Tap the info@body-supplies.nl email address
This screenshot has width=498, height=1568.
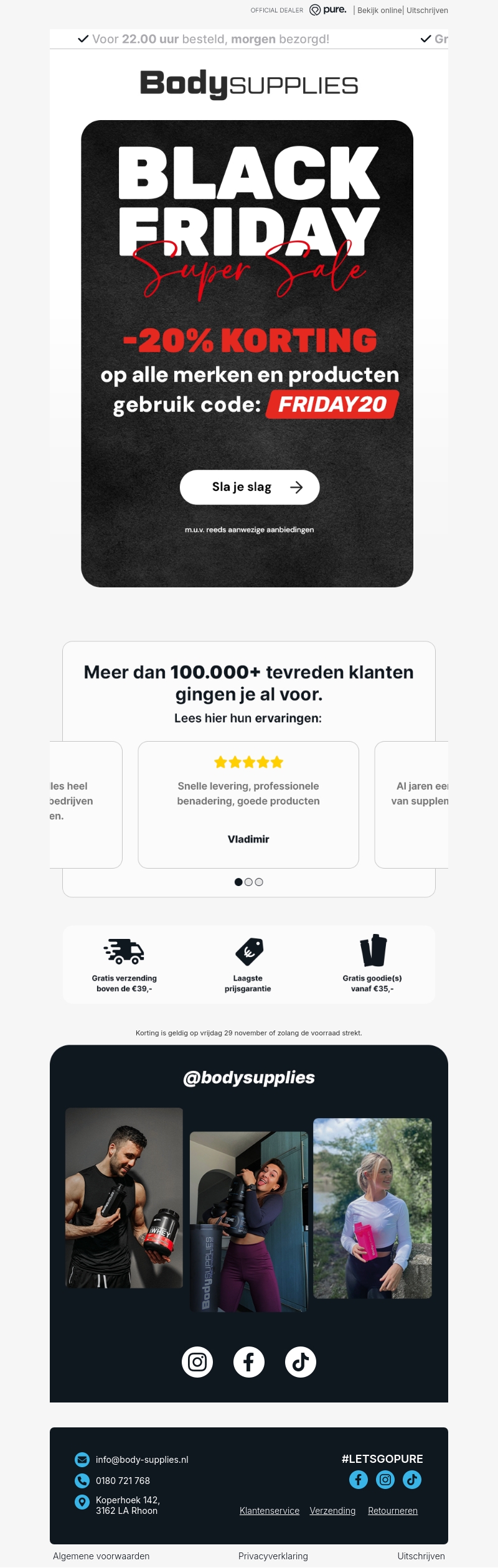coord(142,1460)
